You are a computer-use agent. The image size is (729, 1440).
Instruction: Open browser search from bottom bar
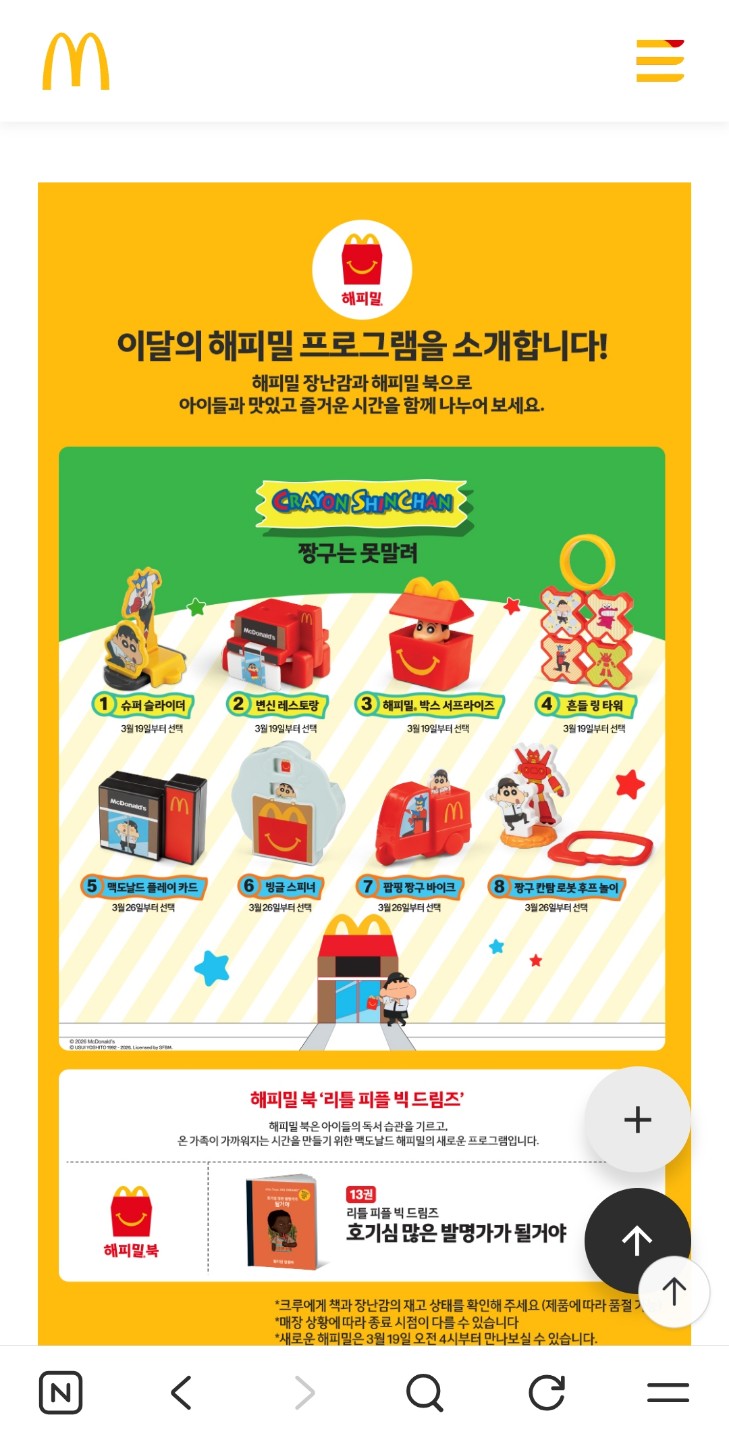point(425,1393)
